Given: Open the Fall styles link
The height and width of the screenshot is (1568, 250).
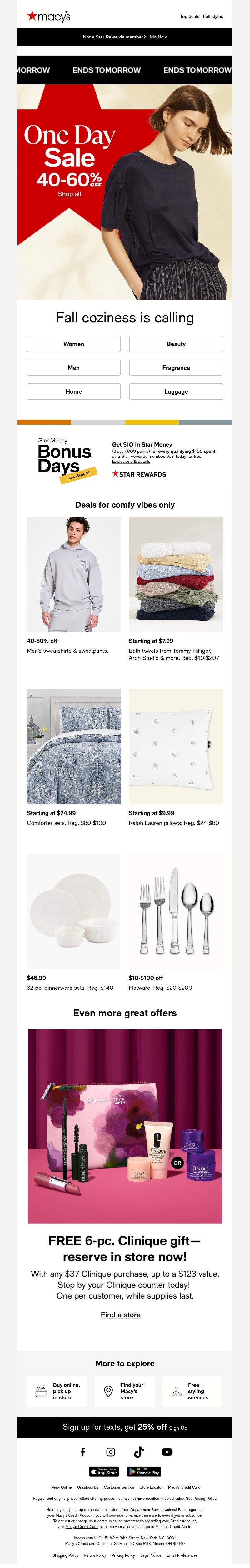Looking at the screenshot, I should pyautogui.click(x=213, y=17).
